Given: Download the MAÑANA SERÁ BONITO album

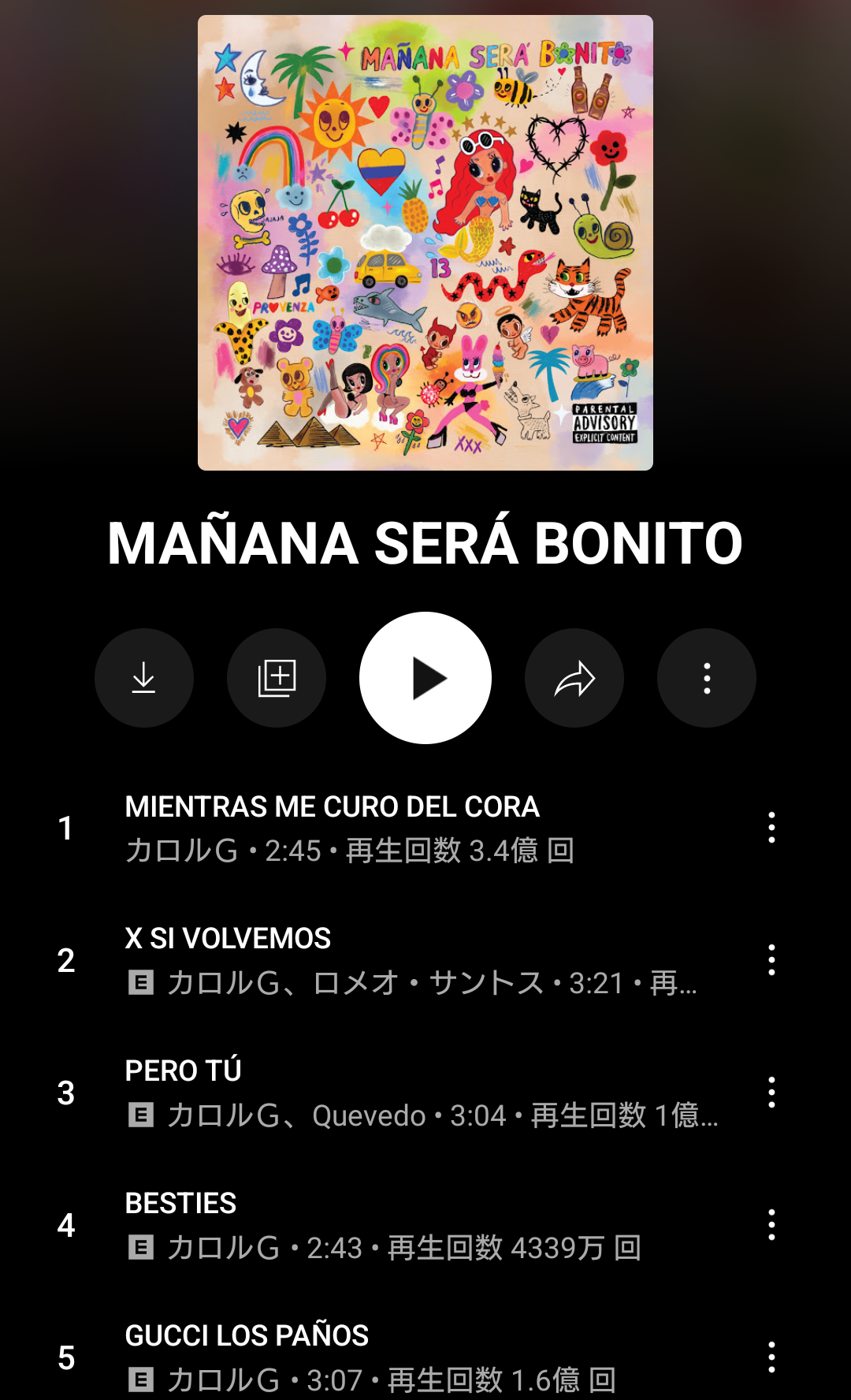Looking at the screenshot, I should click(x=143, y=678).
